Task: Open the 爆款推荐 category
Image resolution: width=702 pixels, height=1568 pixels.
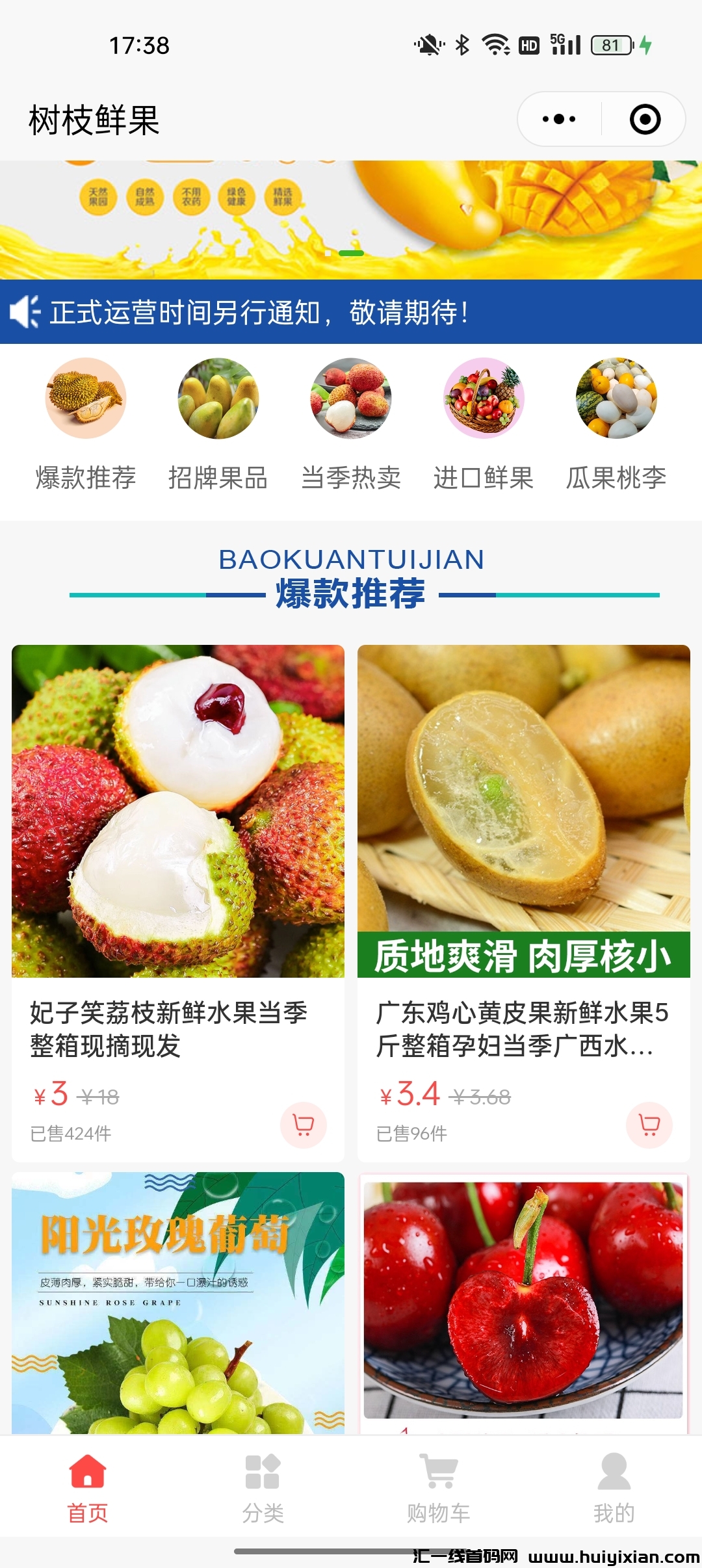Action: click(x=86, y=423)
